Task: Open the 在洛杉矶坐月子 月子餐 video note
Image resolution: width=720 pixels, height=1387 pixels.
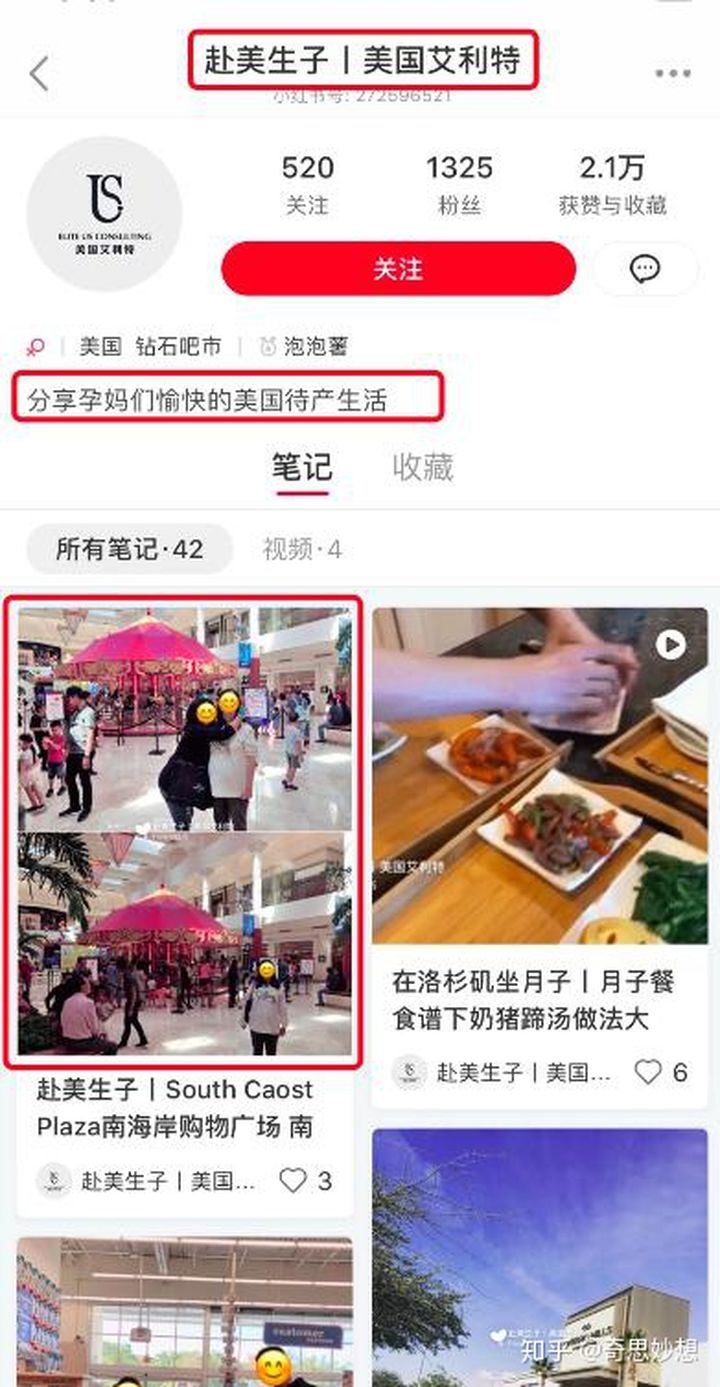Action: click(x=539, y=775)
